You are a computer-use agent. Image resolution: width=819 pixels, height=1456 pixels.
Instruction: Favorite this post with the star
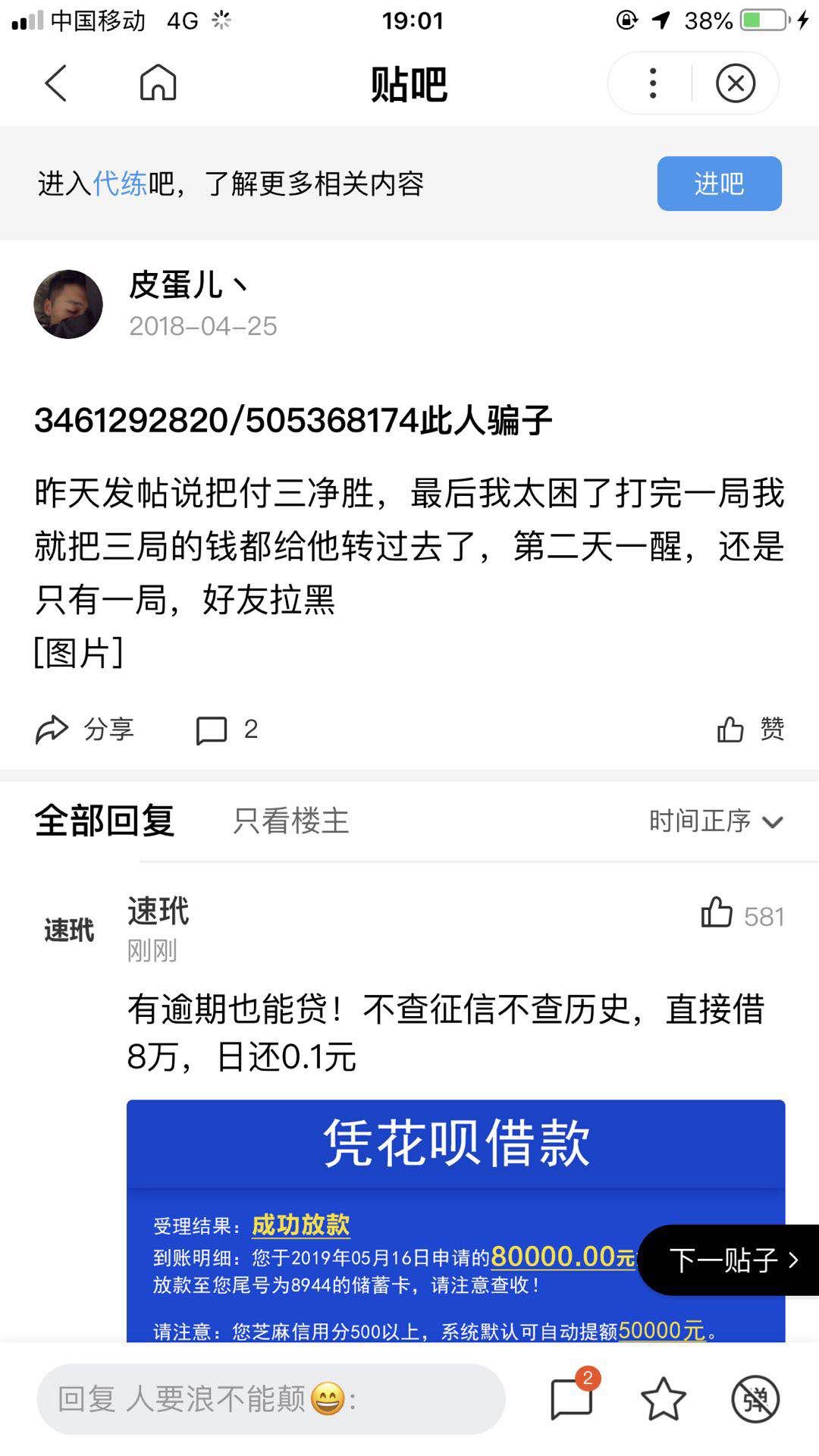click(664, 1399)
